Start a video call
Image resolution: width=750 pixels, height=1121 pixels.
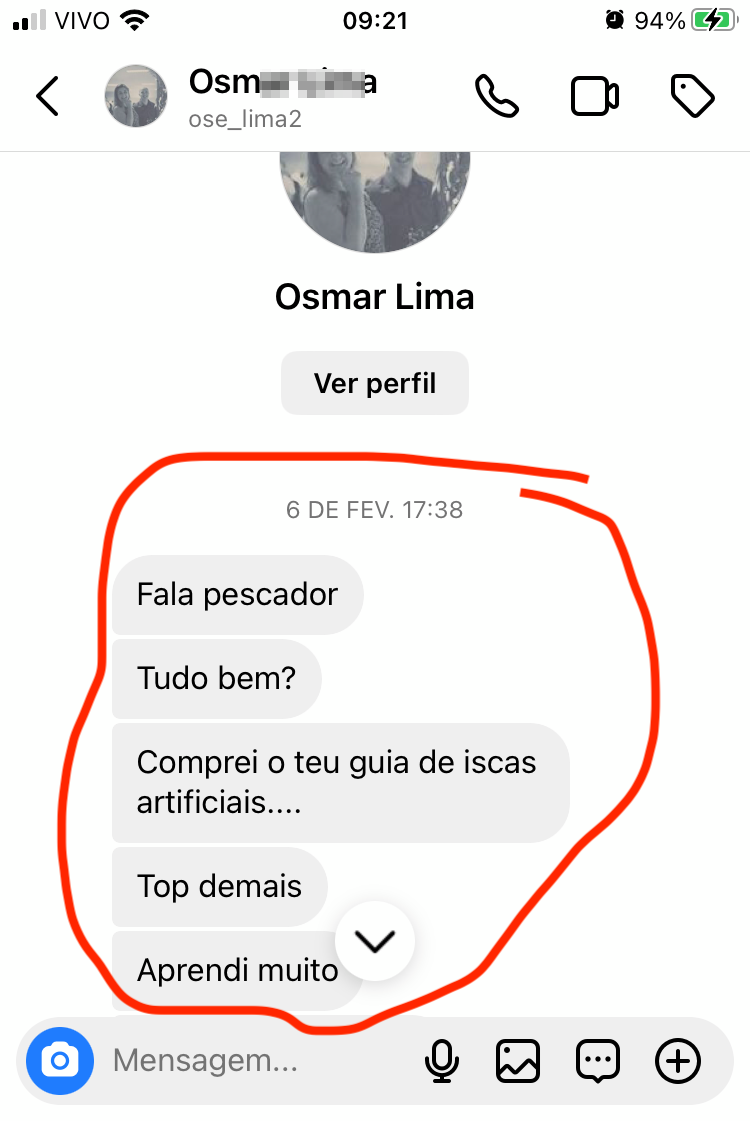(594, 97)
